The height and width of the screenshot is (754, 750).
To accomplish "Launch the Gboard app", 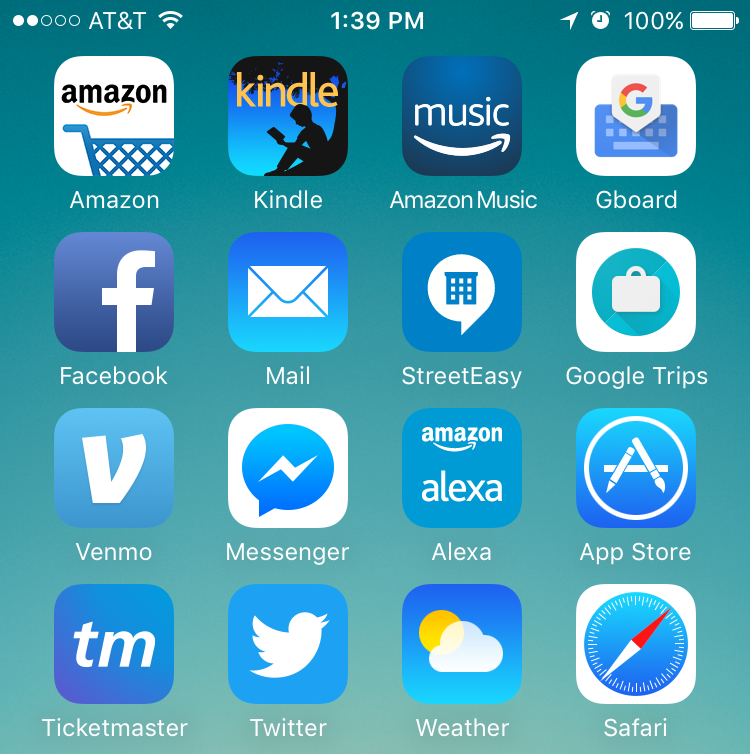I will click(x=636, y=116).
